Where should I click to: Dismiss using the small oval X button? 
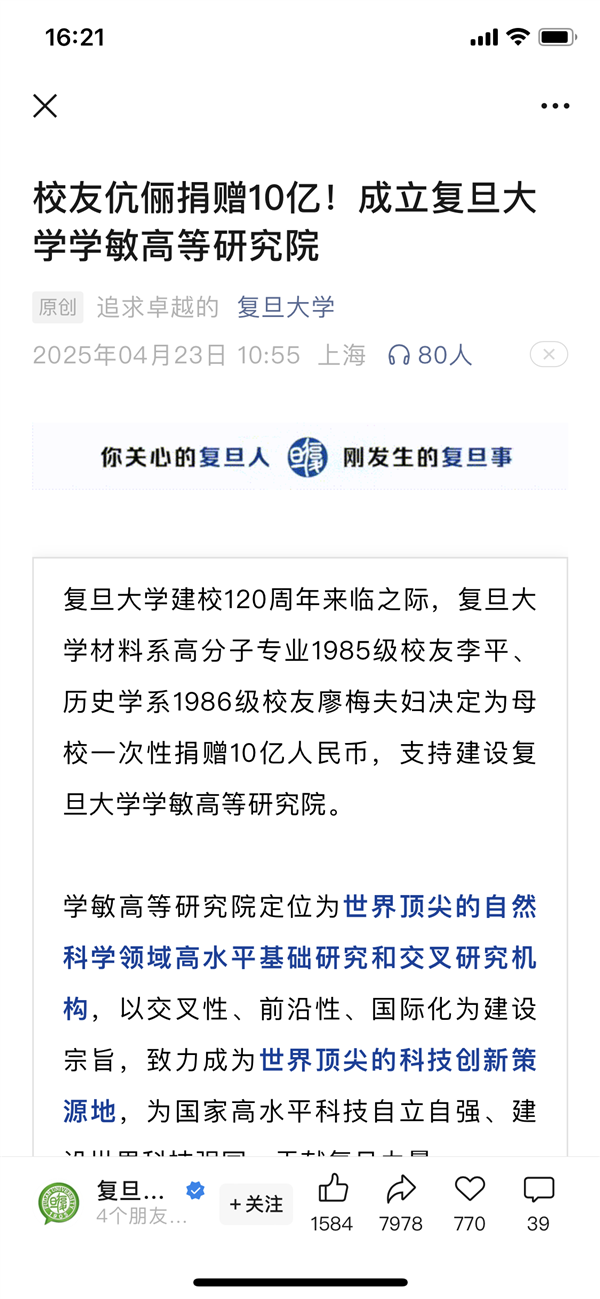(x=548, y=354)
